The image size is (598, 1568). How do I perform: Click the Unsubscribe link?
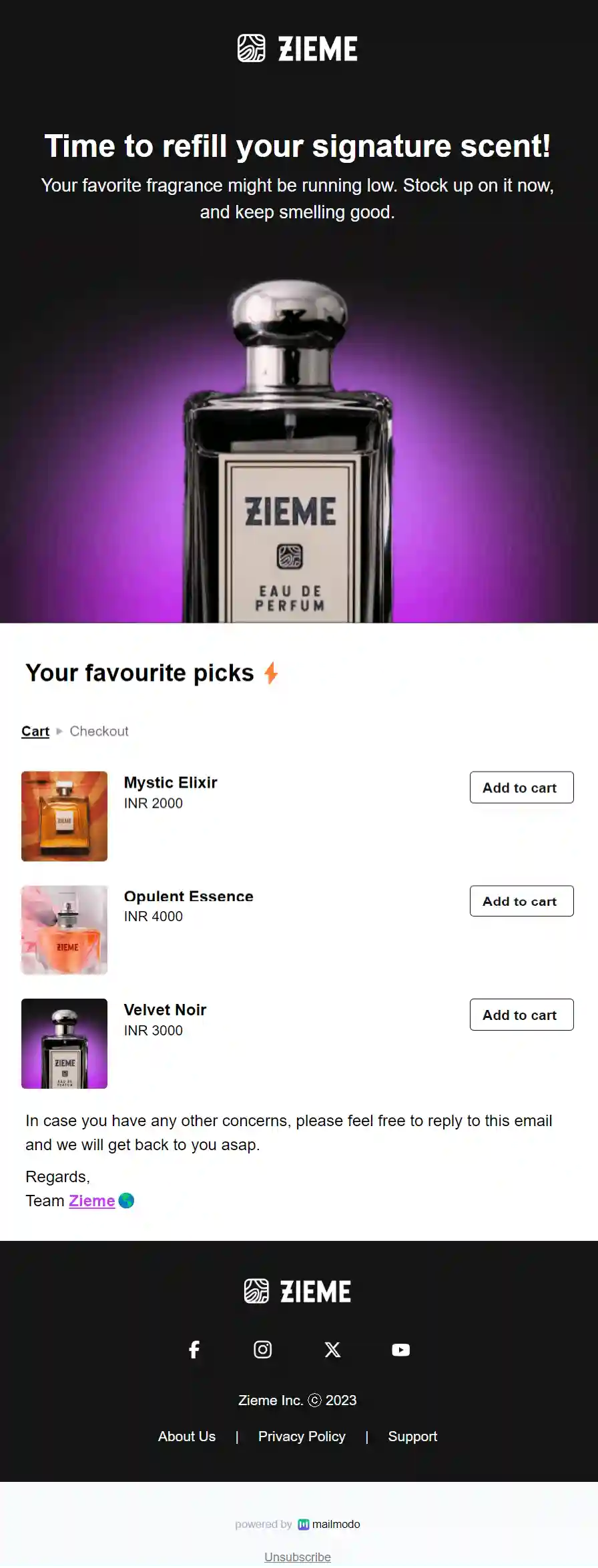click(298, 1557)
